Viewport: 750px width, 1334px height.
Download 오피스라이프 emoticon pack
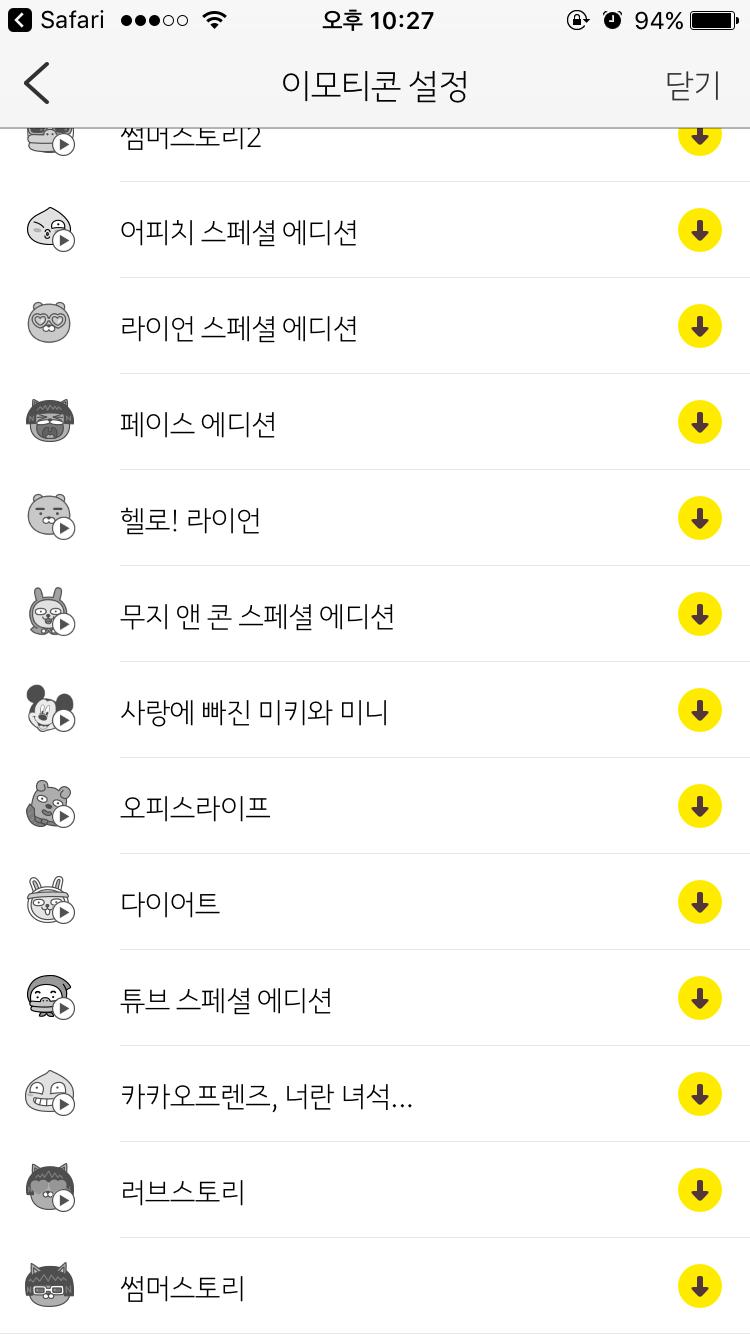[x=700, y=807]
